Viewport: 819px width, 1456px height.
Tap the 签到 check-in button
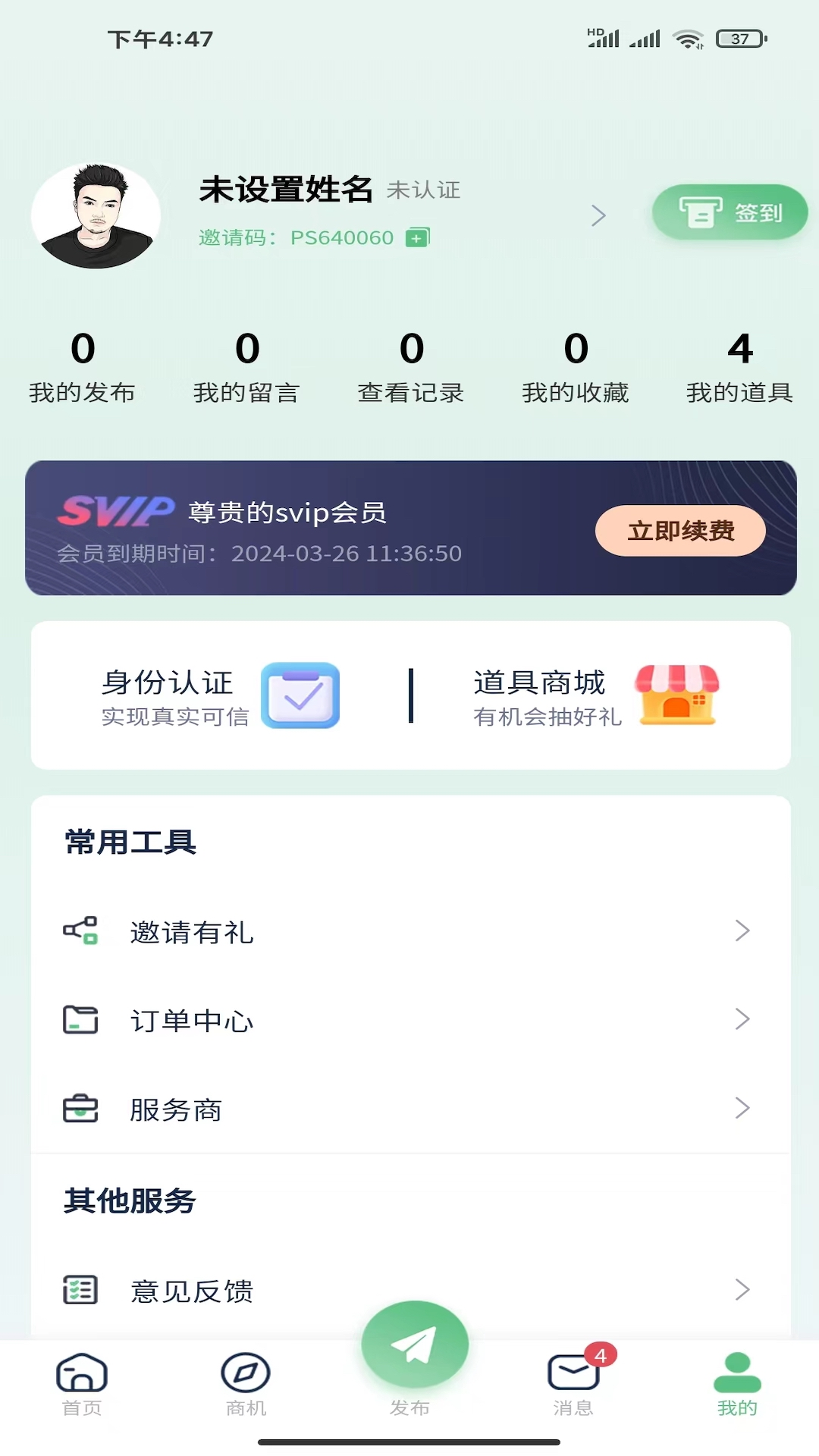point(730,213)
